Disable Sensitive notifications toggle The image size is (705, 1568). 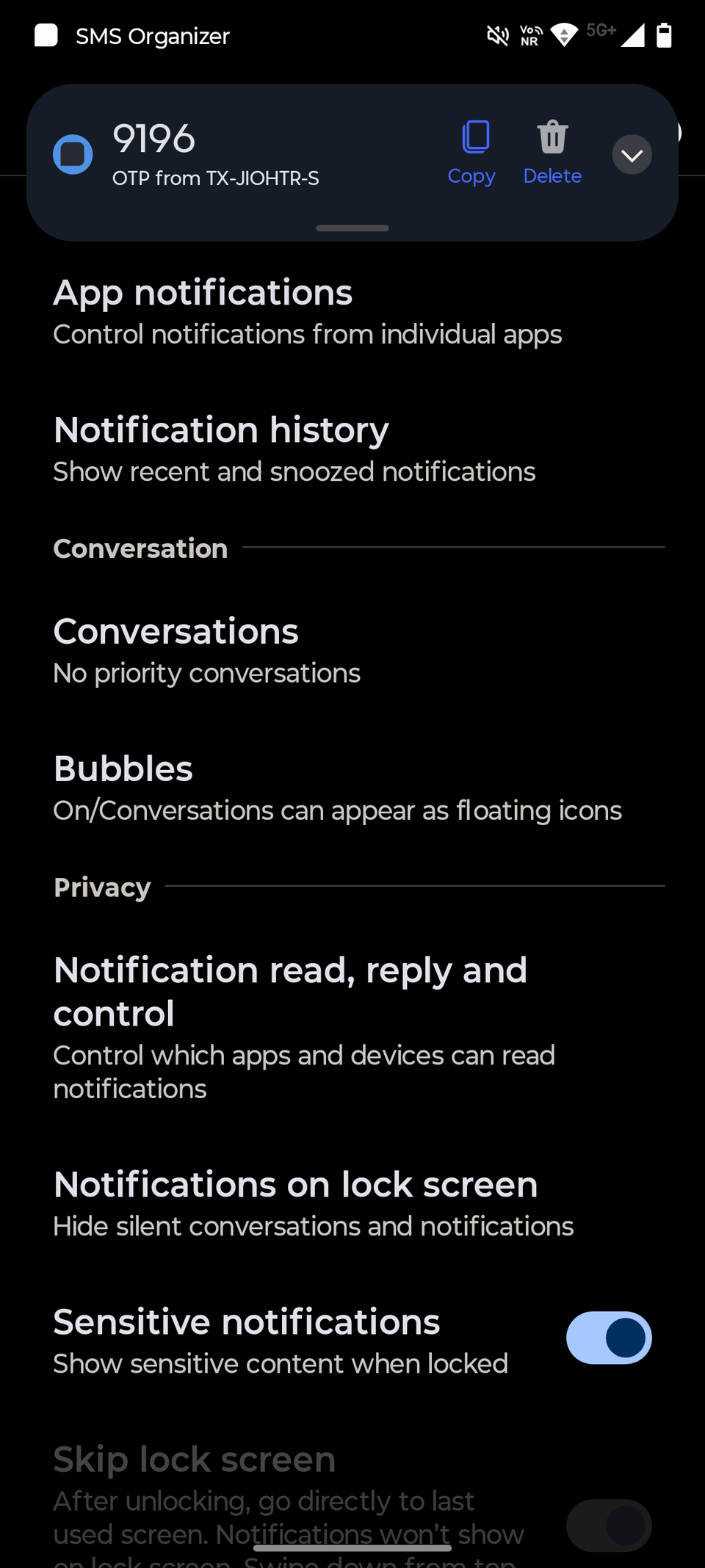608,1337
